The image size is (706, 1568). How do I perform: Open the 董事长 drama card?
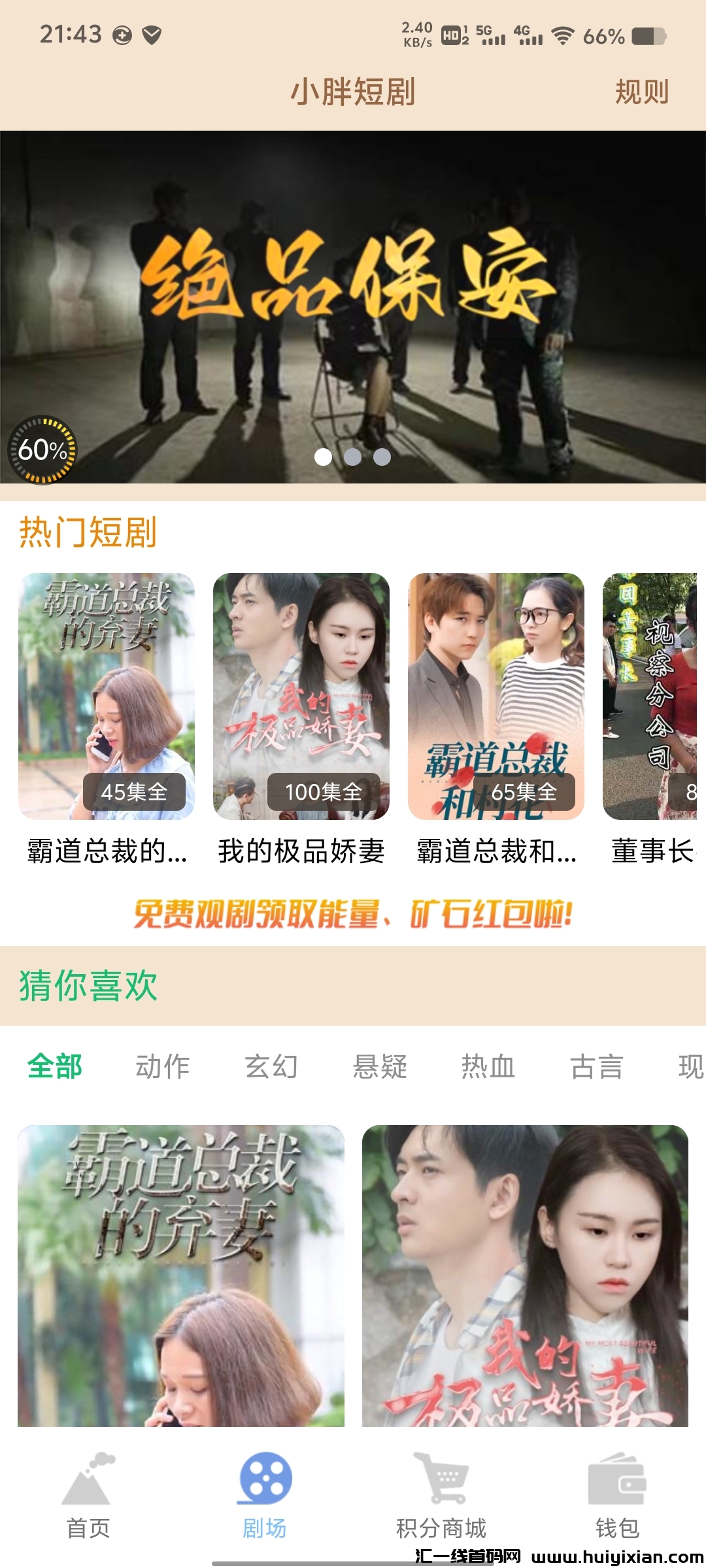(650, 696)
